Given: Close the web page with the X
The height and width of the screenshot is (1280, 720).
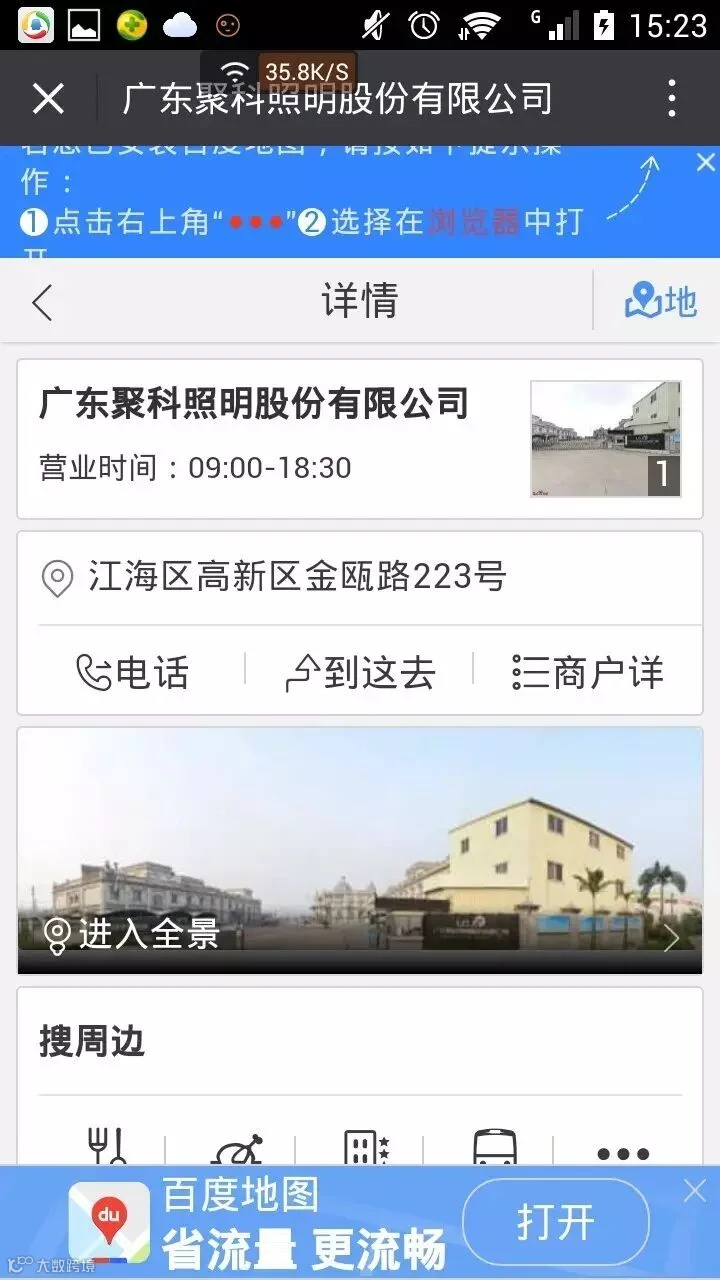Looking at the screenshot, I should 48,99.
